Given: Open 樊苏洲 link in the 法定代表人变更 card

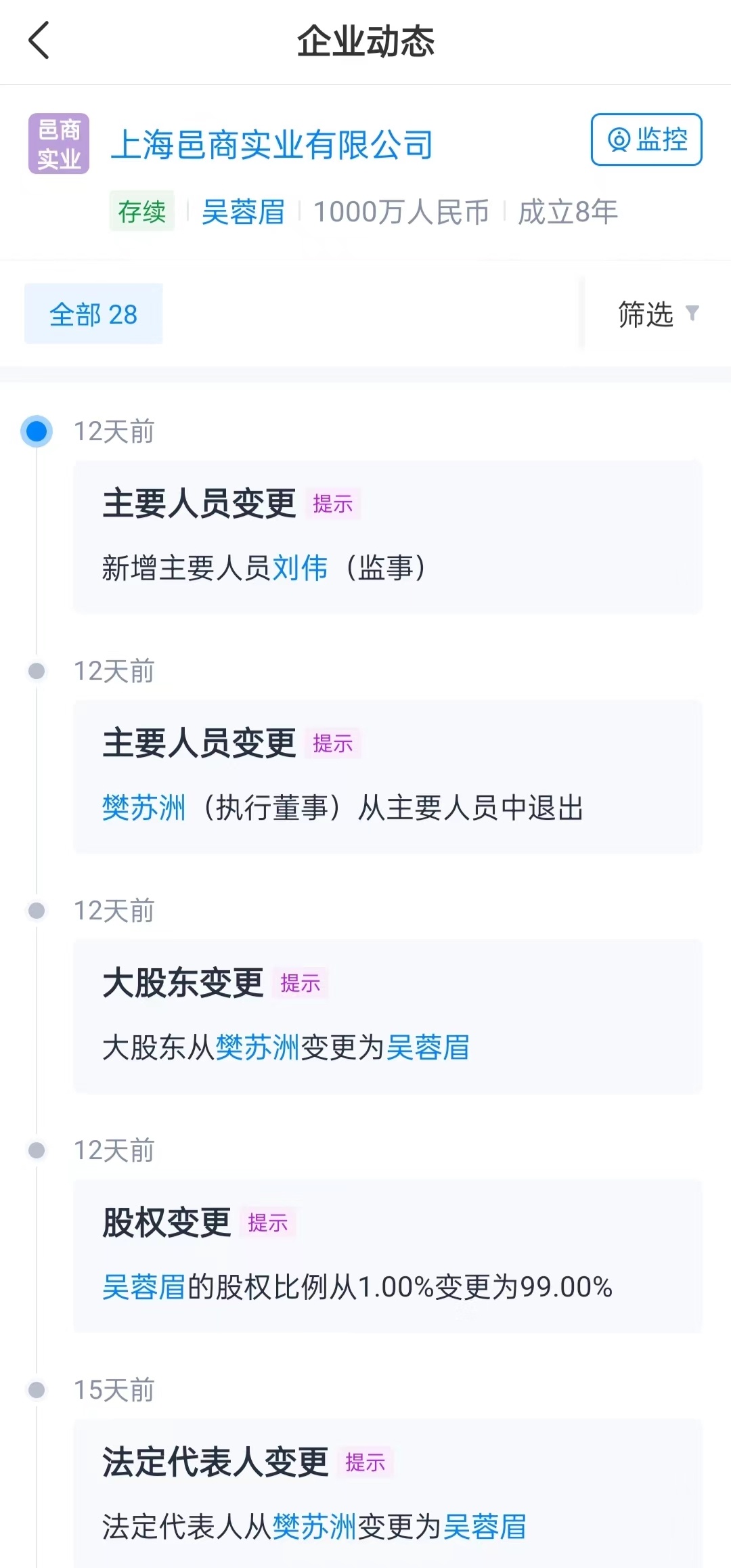Looking at the screenshot, I should tap(314, 1526).
